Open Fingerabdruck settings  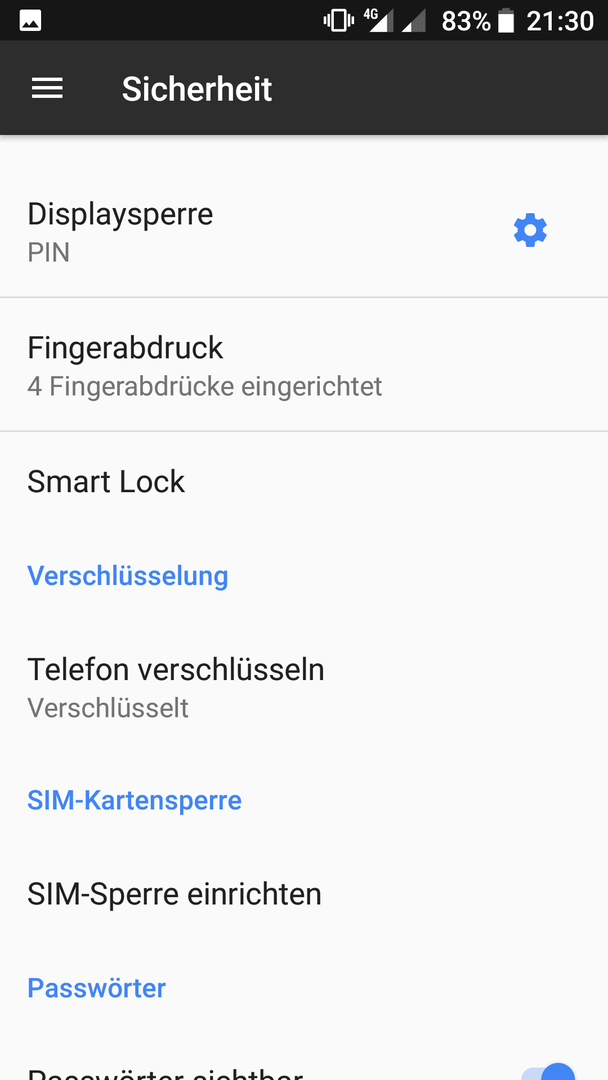click(x=304, y=365)
